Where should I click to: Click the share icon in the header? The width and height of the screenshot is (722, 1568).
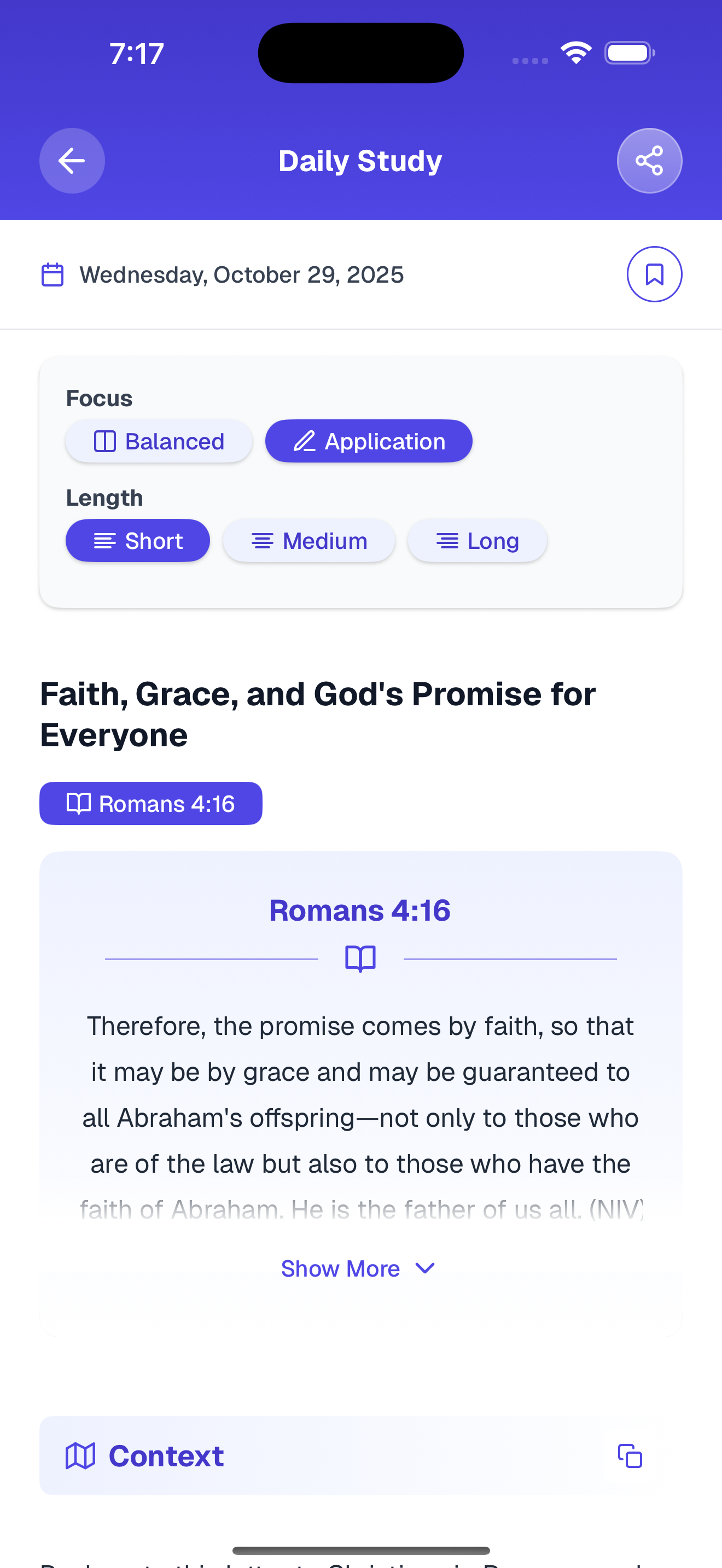[650, 161]
